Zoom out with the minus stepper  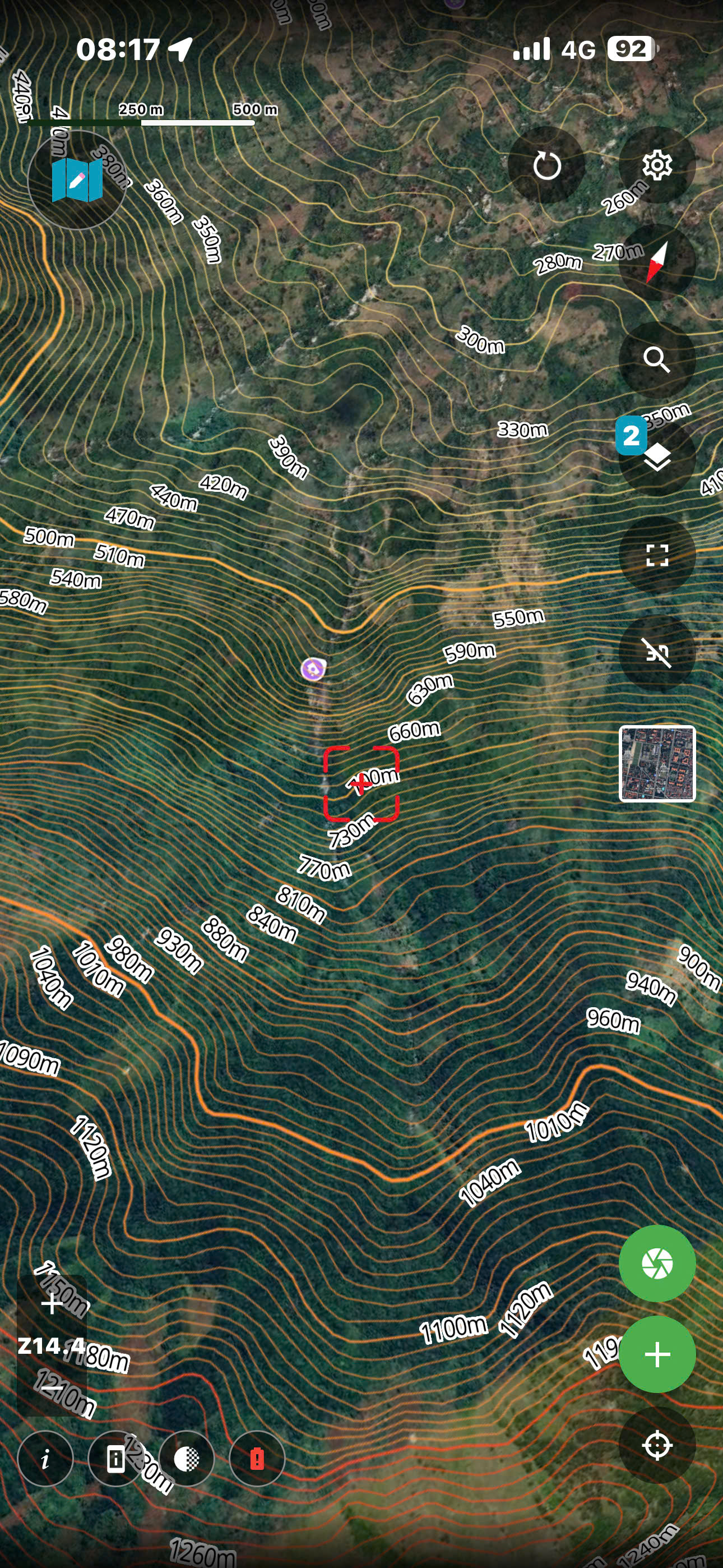coord(52,1388)
